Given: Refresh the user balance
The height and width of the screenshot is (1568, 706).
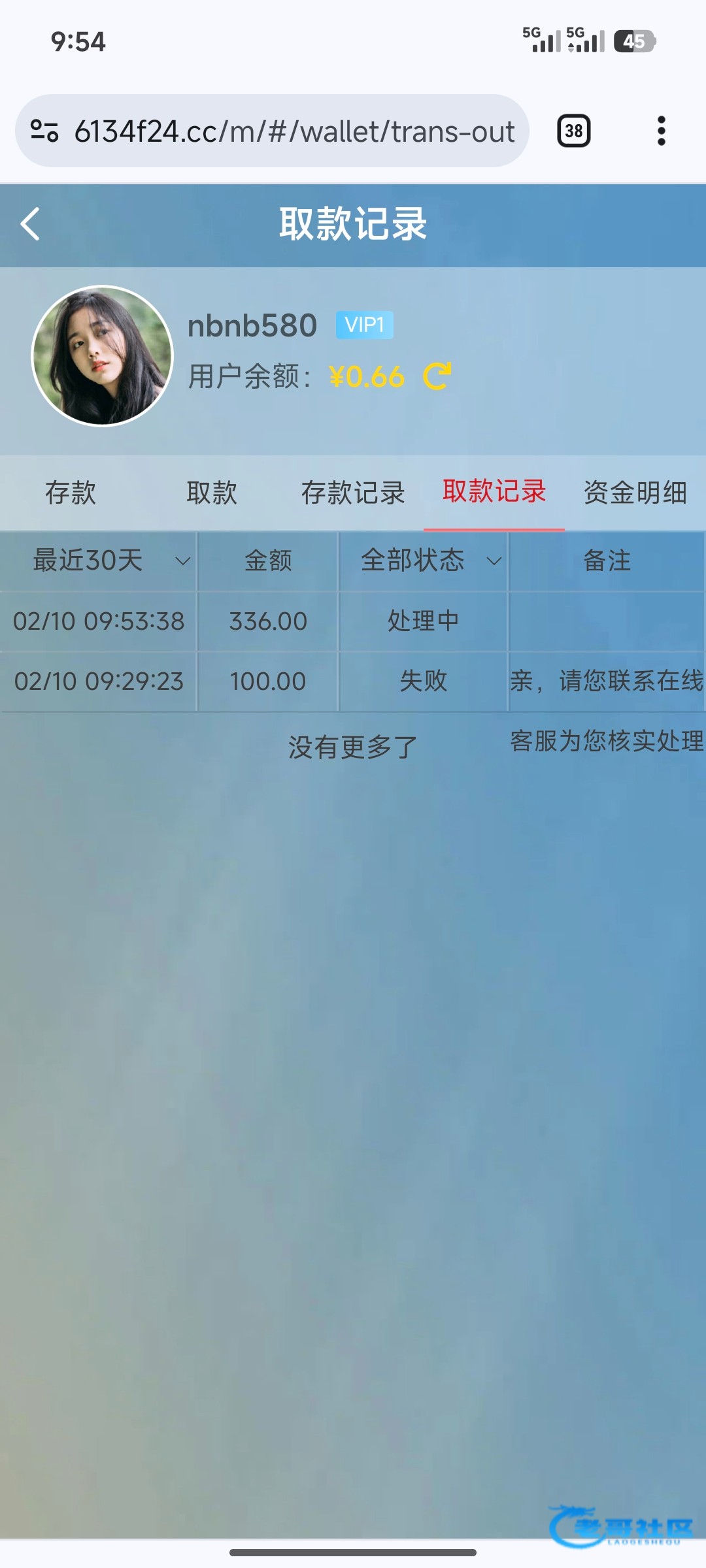Looking at the screenshot, I should [x=437, y=376].
